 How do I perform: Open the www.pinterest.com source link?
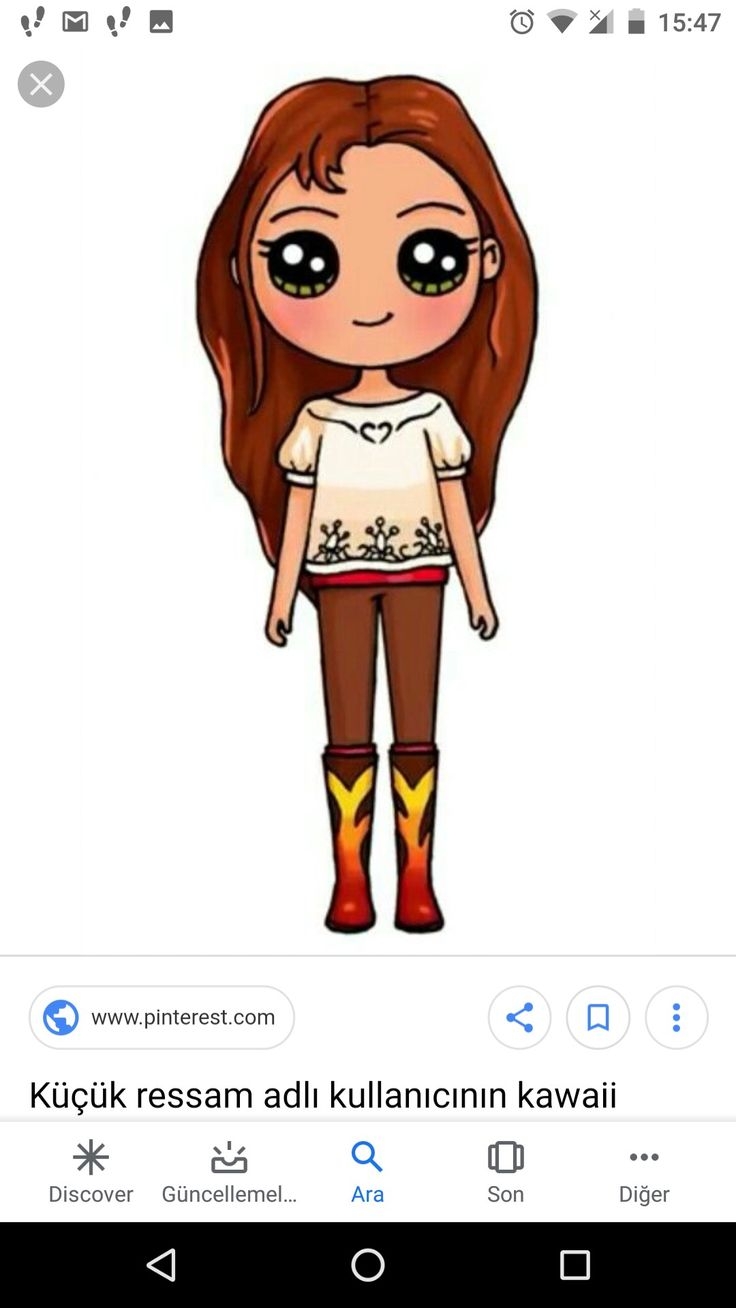[x=161, y=1017]
